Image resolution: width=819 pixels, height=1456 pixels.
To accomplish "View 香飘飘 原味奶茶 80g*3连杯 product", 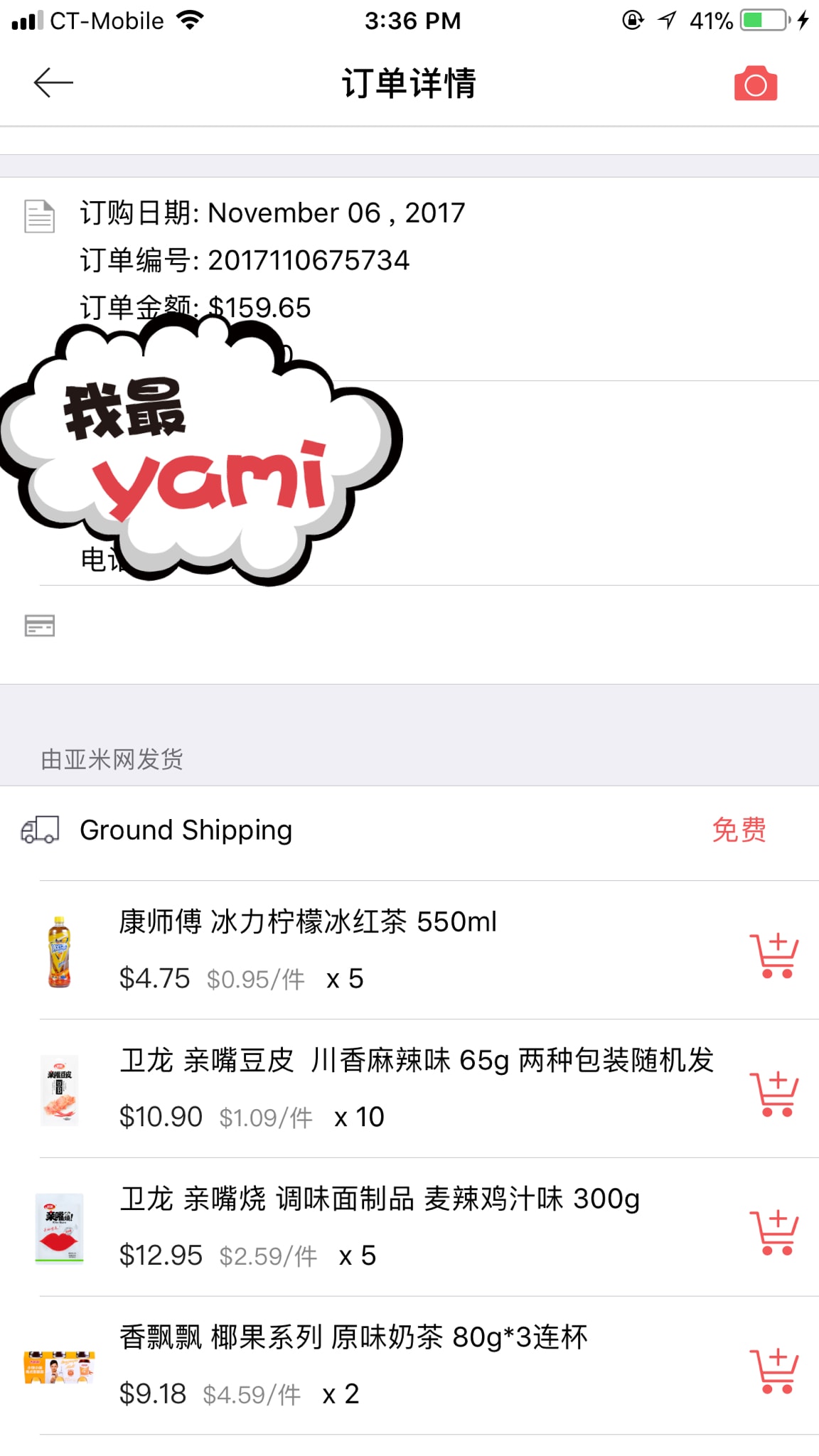I will [353, 1338].
